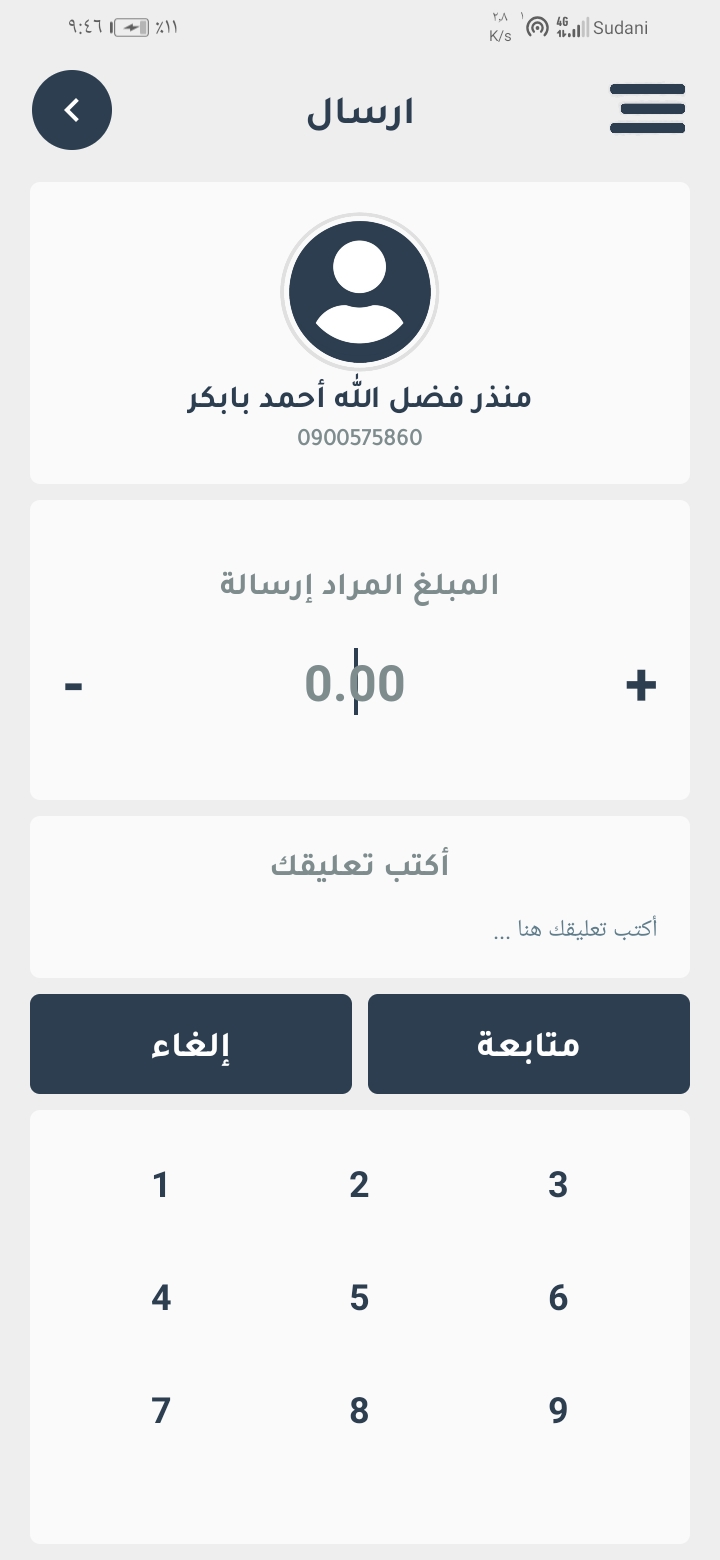Tap the Sudani carrier label

(620, 28)
